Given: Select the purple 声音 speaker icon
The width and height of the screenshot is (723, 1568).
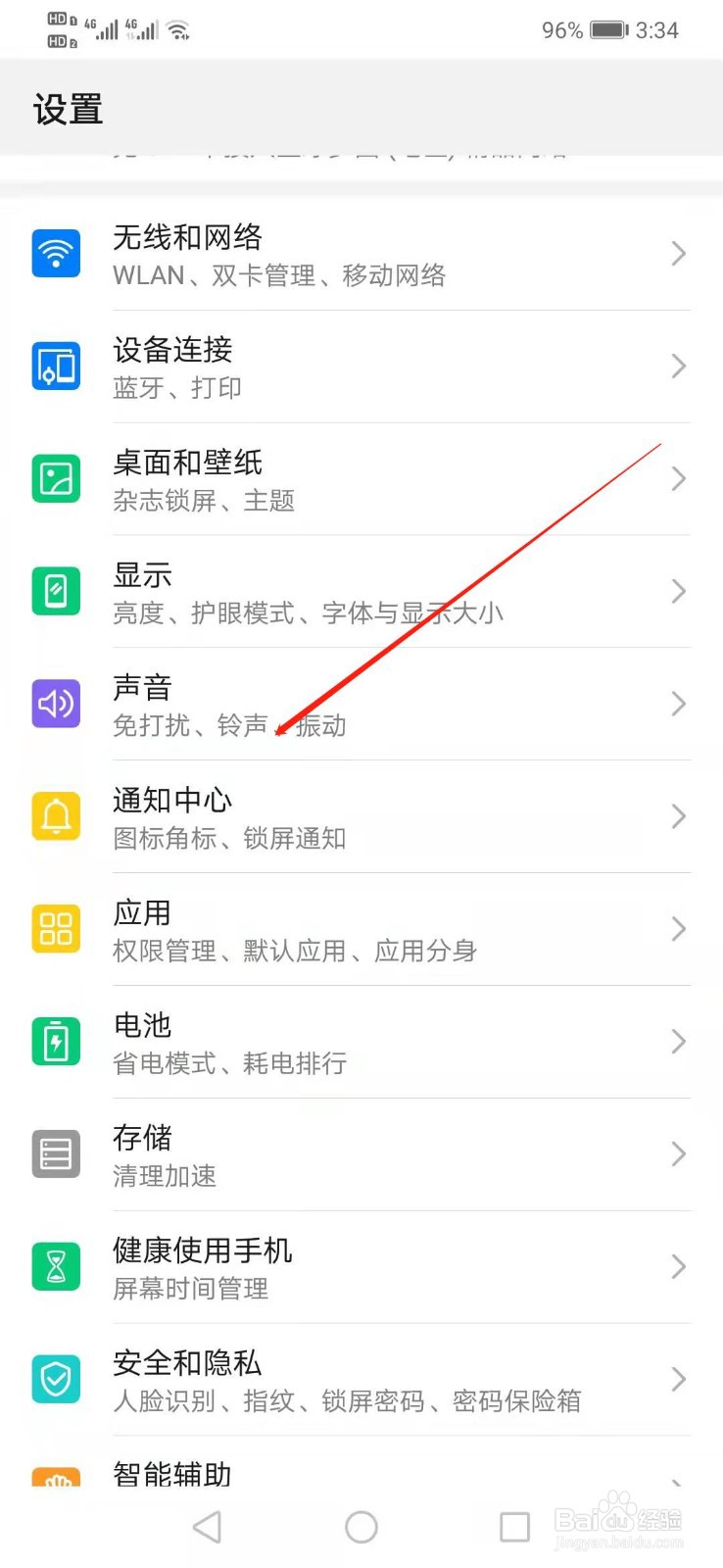Looking at the screenshot, I should click(56, 704).
